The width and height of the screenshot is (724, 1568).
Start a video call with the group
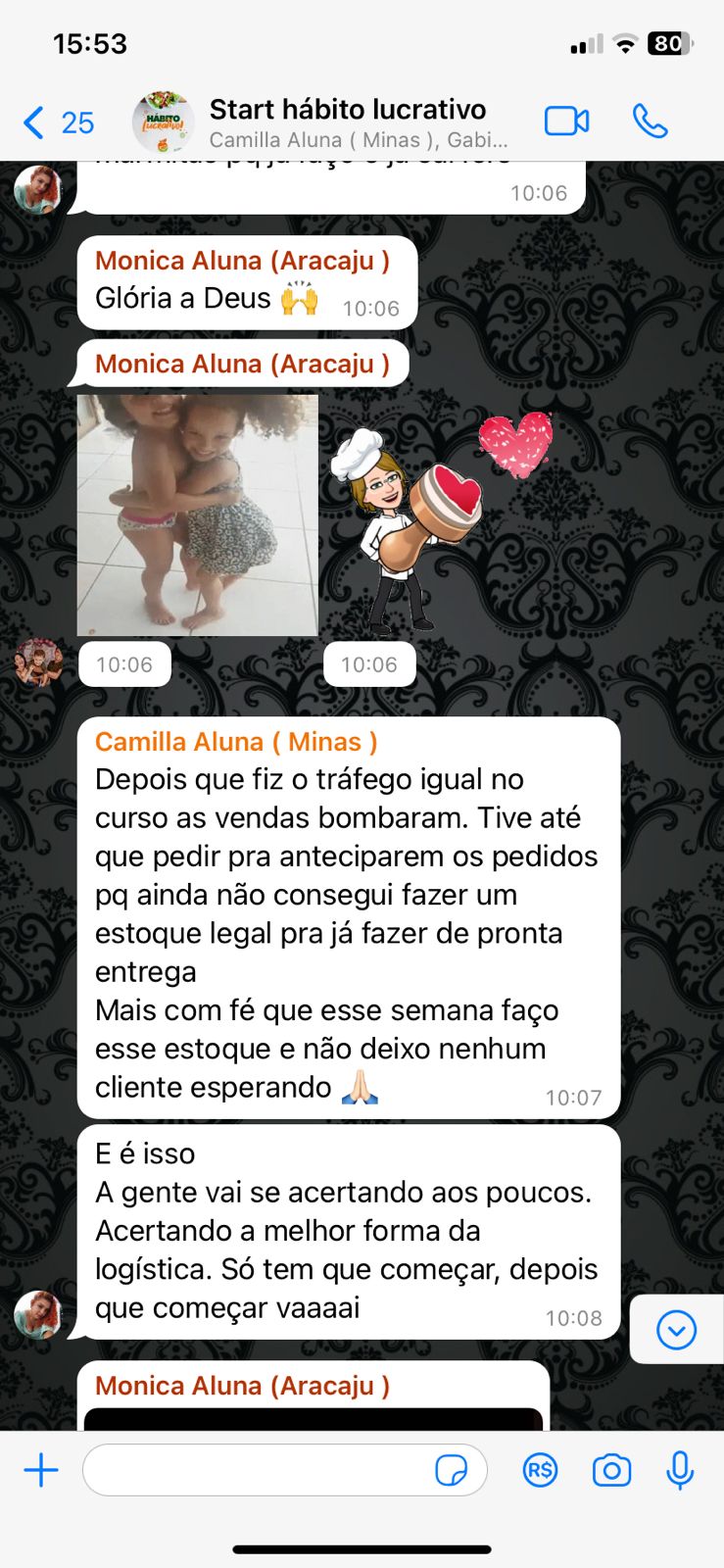pos(566,122)
